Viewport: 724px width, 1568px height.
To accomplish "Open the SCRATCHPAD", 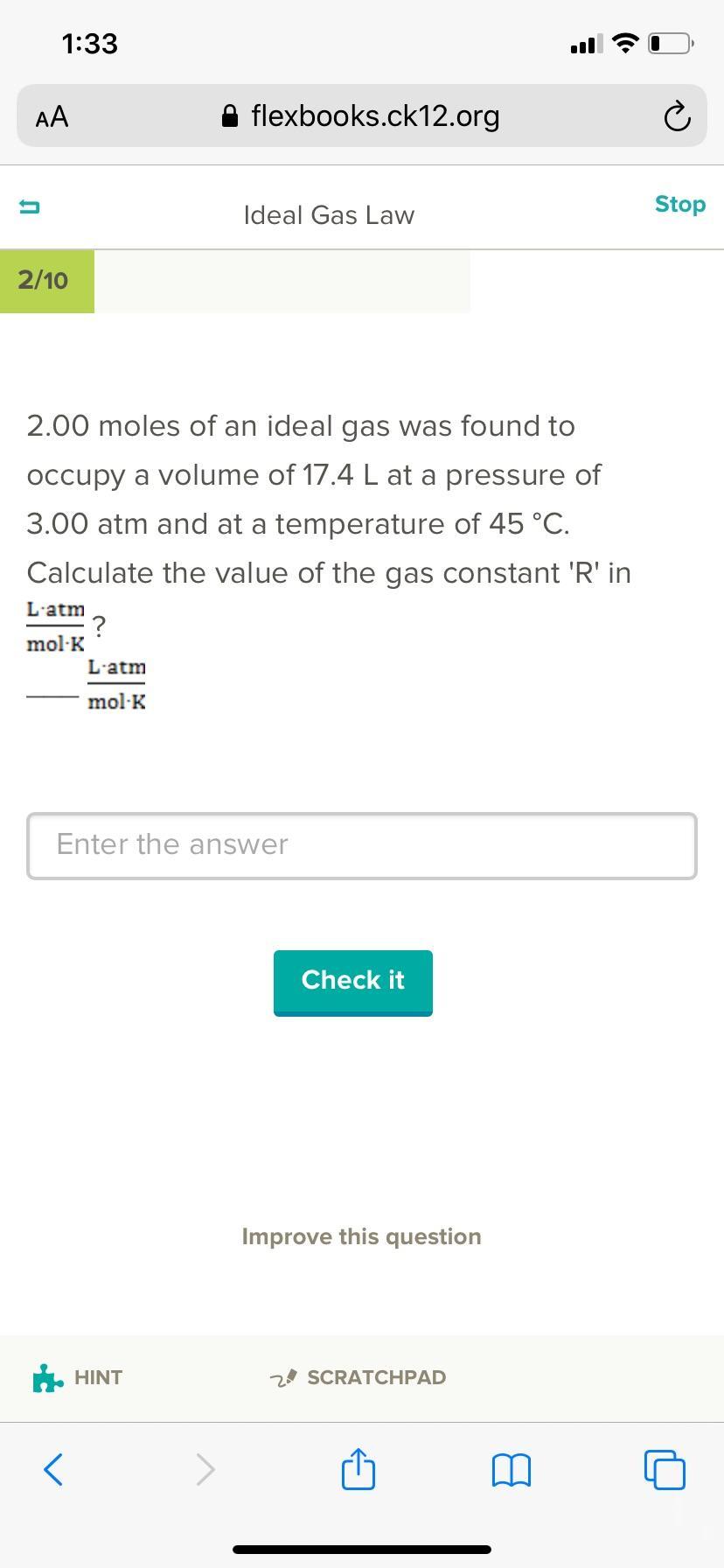I will pyautogui.click(x=359, y=1377).
